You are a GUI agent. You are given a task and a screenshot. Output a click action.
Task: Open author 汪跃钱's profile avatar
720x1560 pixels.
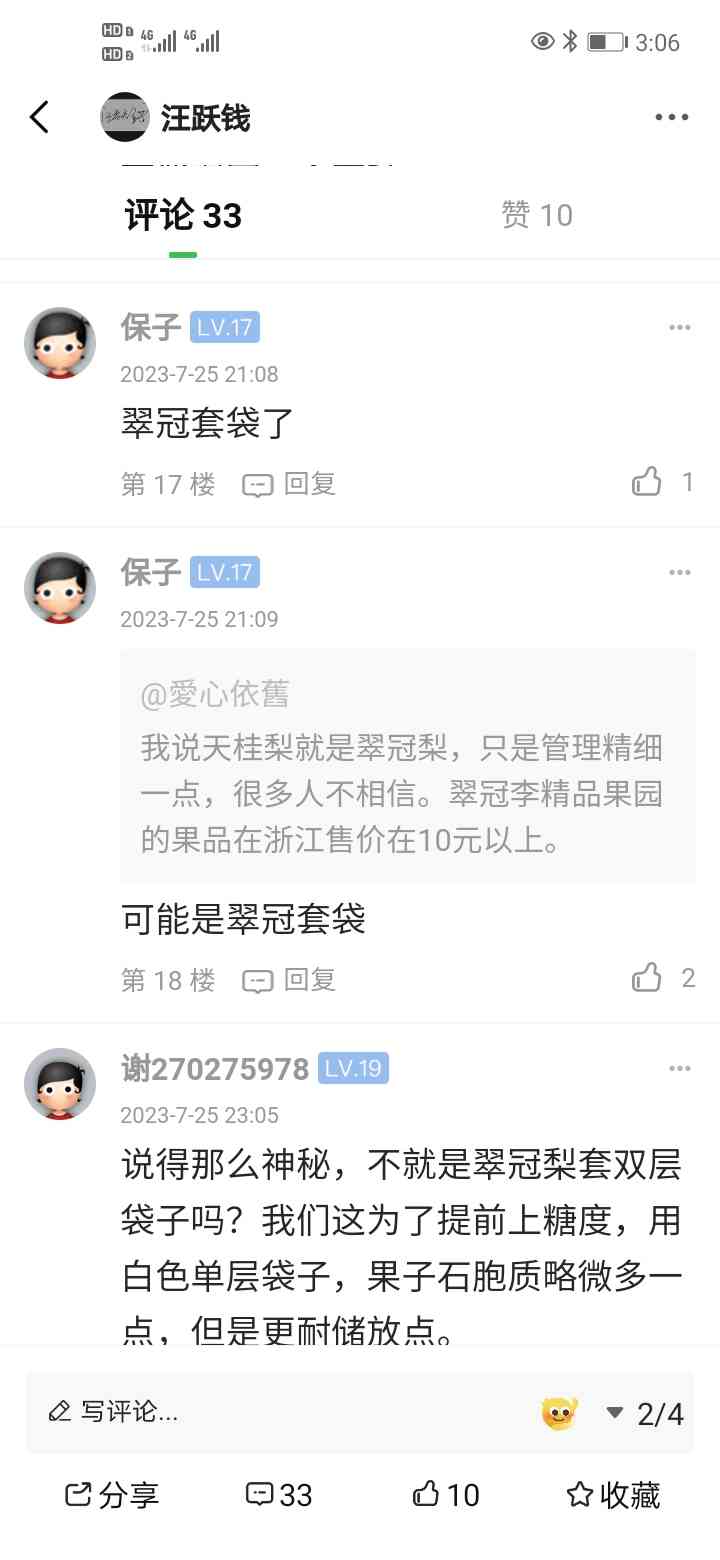125,118
